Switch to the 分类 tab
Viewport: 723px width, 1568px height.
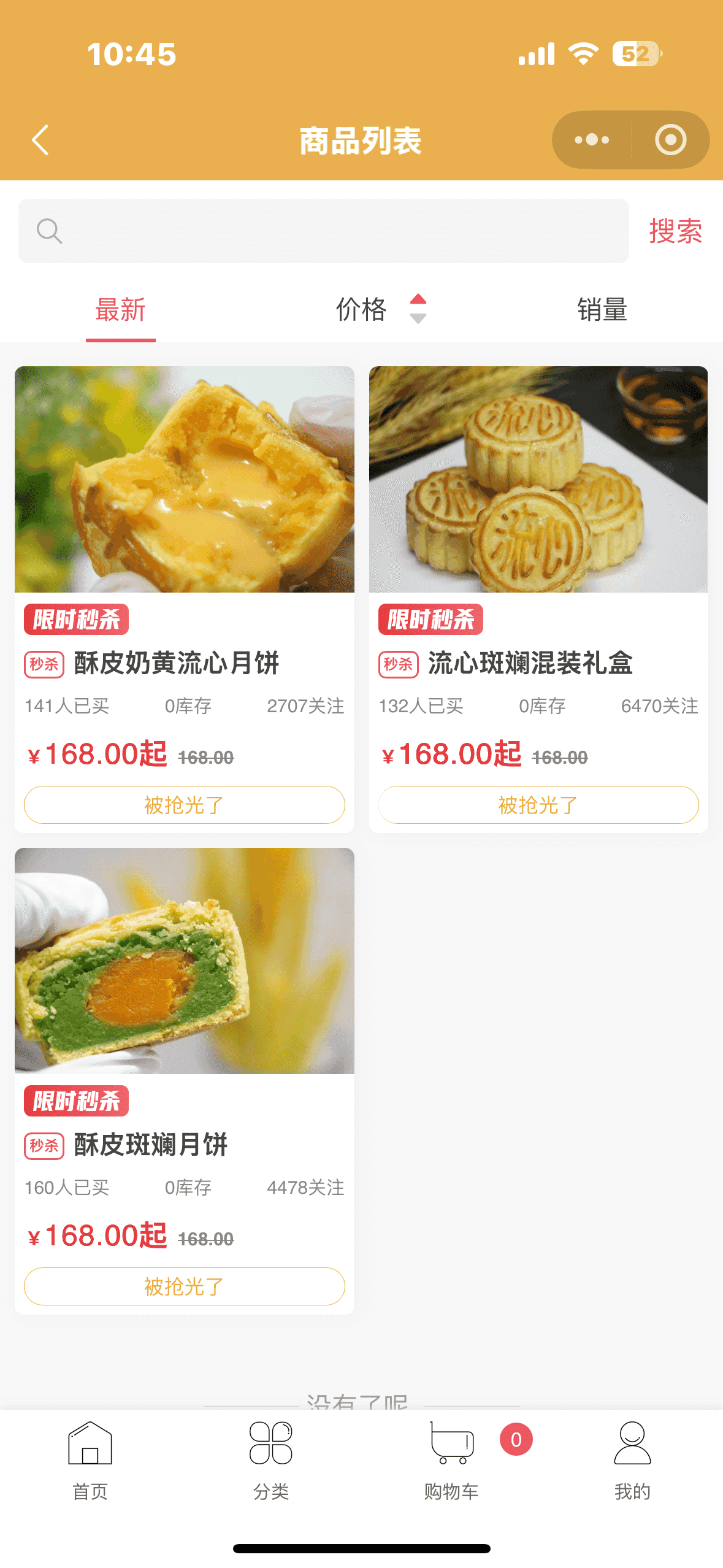(x=271, y=1461)
